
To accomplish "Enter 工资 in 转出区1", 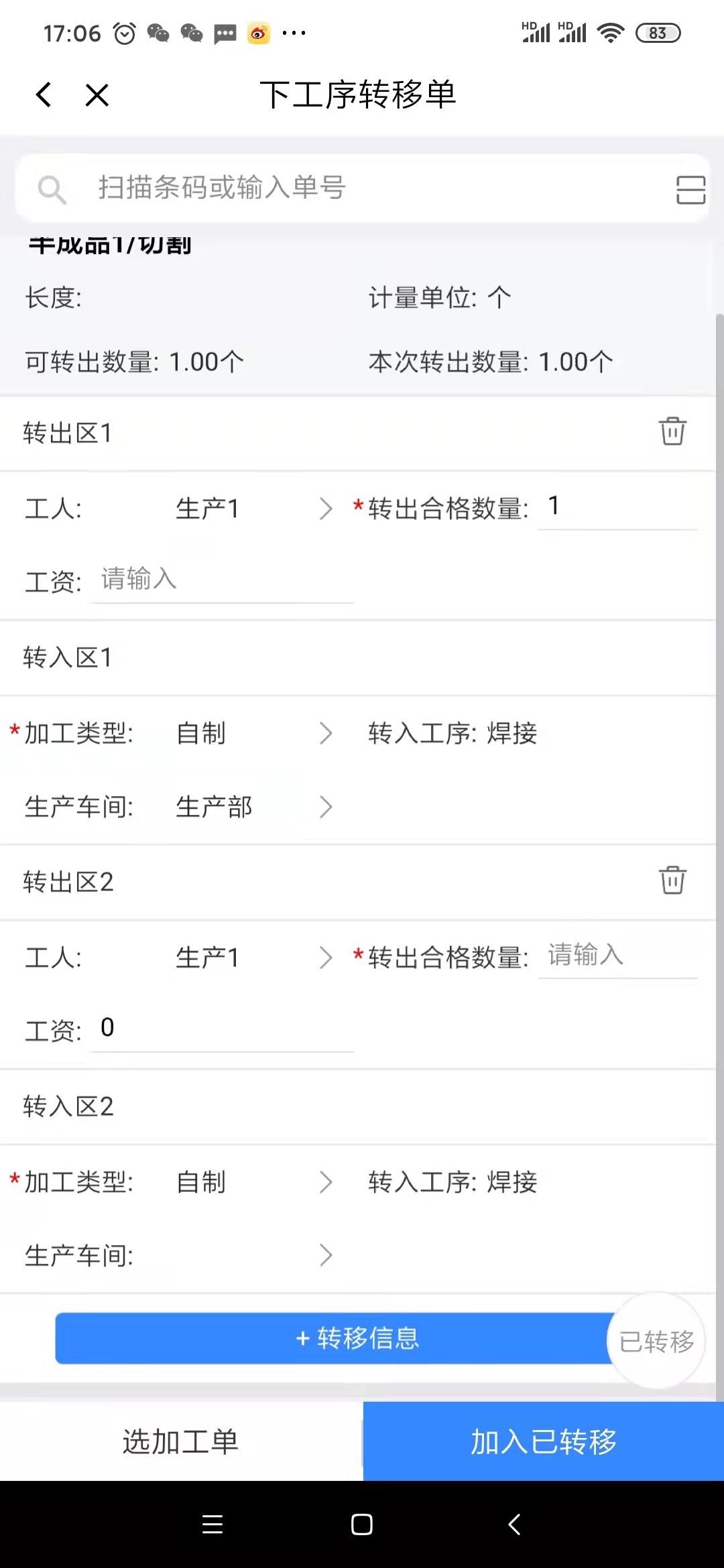I will pyautogui.click(x=222, y=580).
